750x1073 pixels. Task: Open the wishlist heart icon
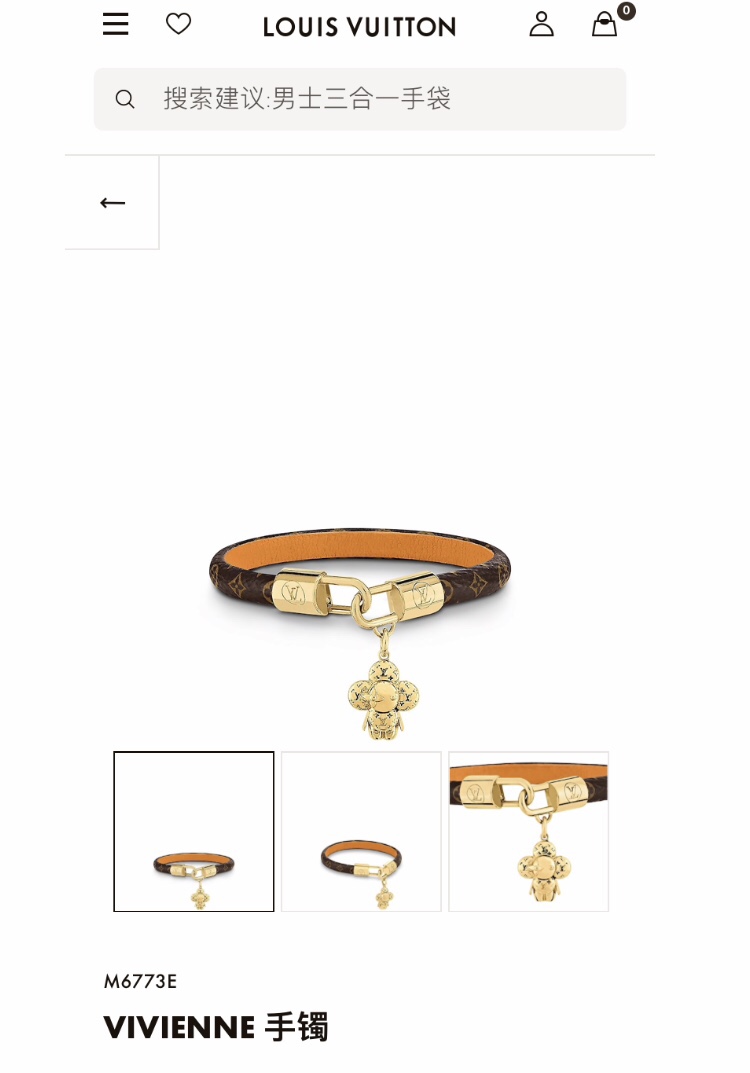(178, 24)
